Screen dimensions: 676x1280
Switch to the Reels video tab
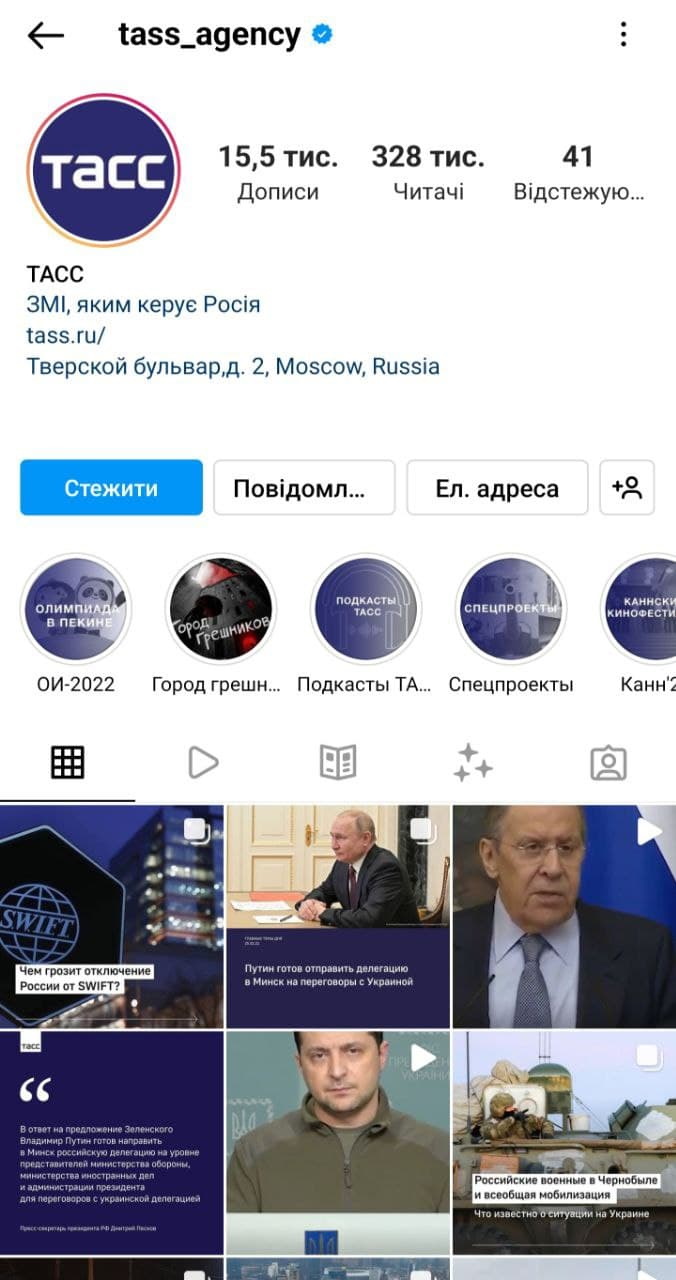point(203,763)
